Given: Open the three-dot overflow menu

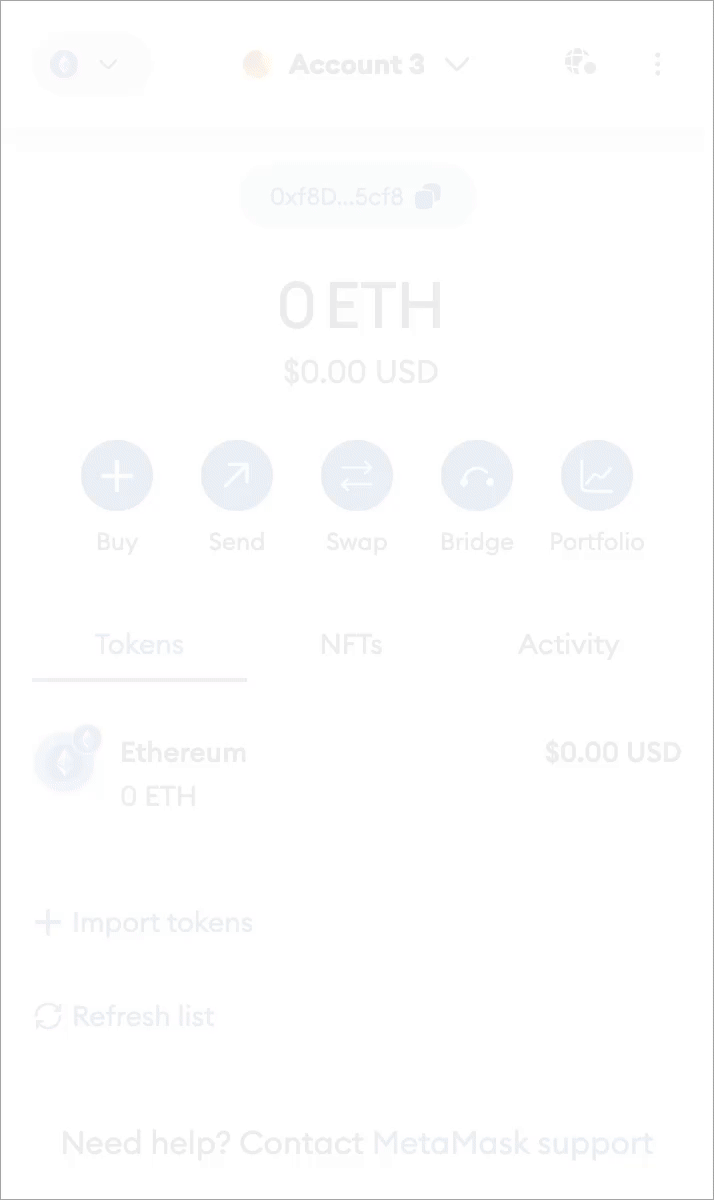Looking at the screenshot, I should point(657,65).
